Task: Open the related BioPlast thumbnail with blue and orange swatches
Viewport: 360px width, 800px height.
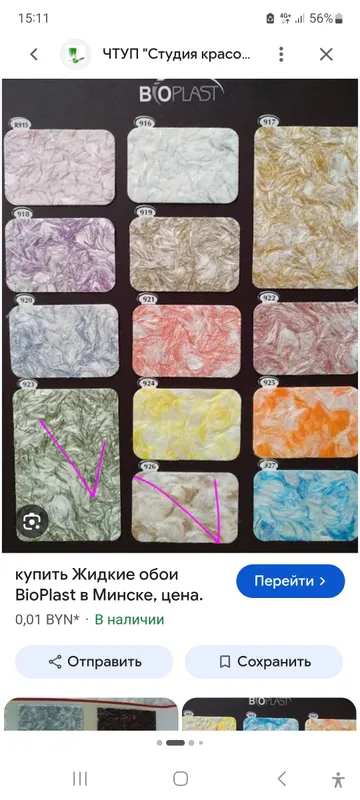Action: pos(269,714)
